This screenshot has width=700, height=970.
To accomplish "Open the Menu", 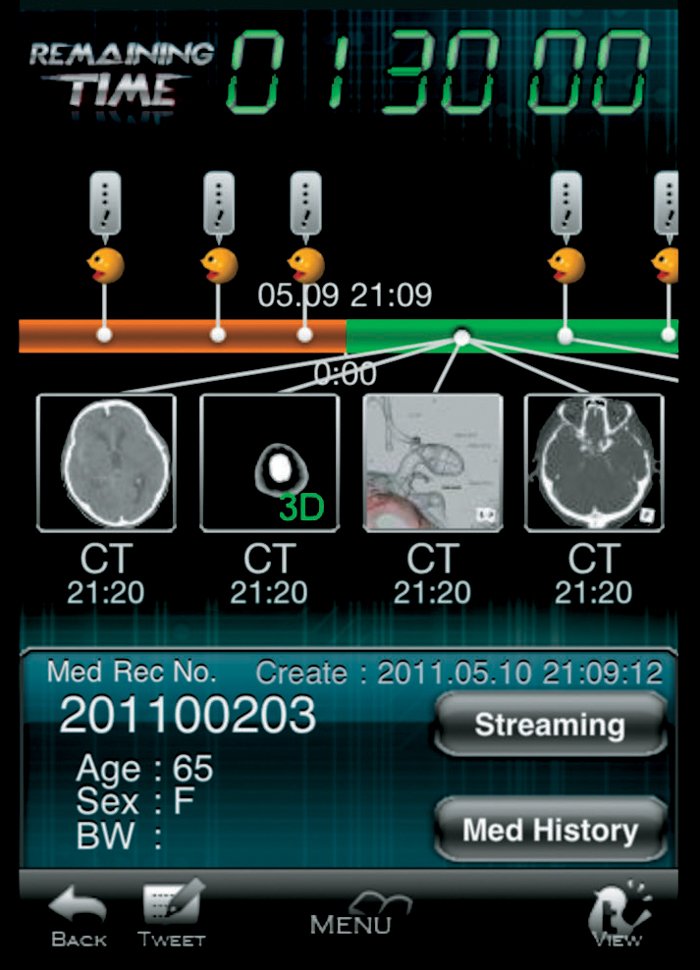I will tap(352, 914).
